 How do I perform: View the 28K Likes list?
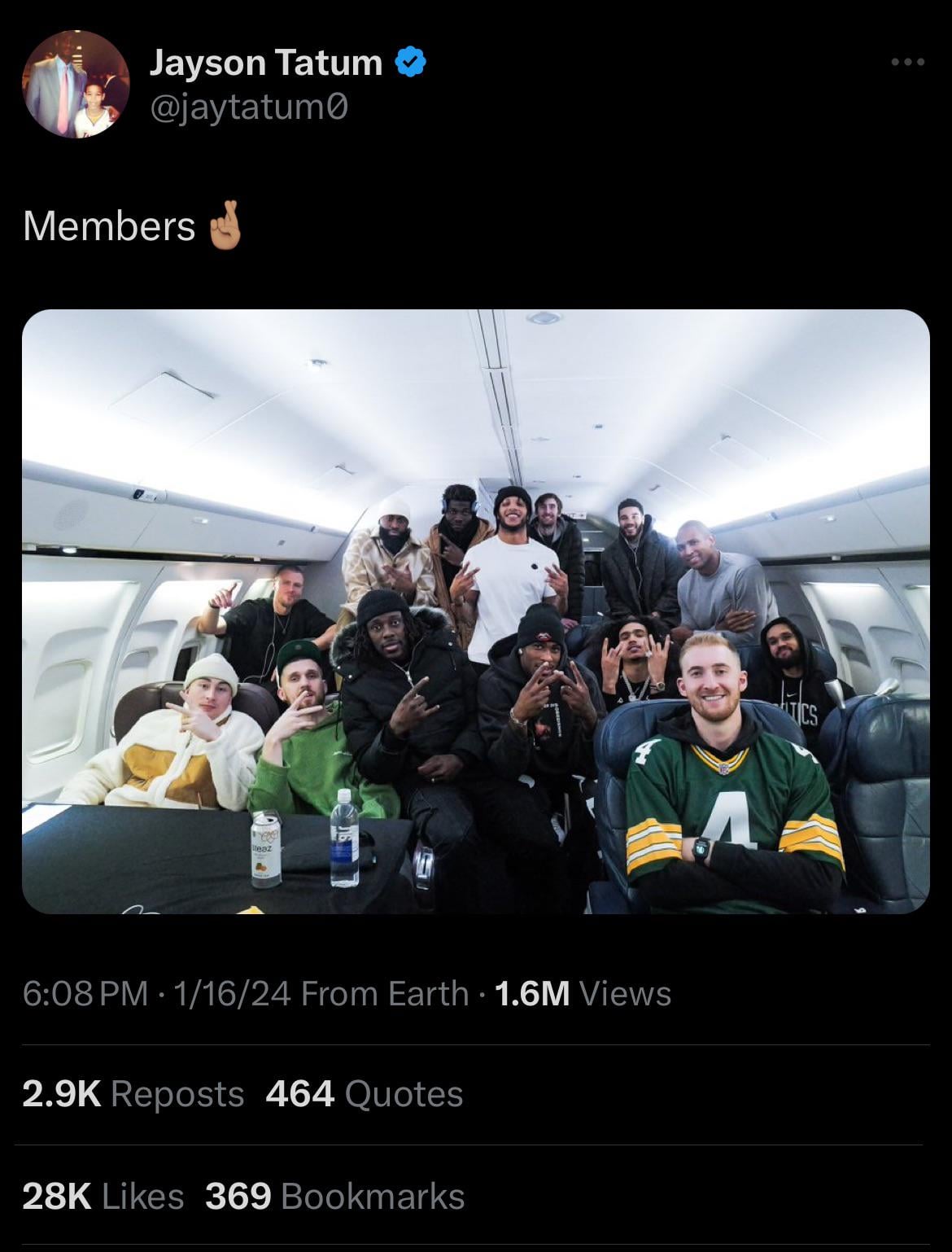103,1196
